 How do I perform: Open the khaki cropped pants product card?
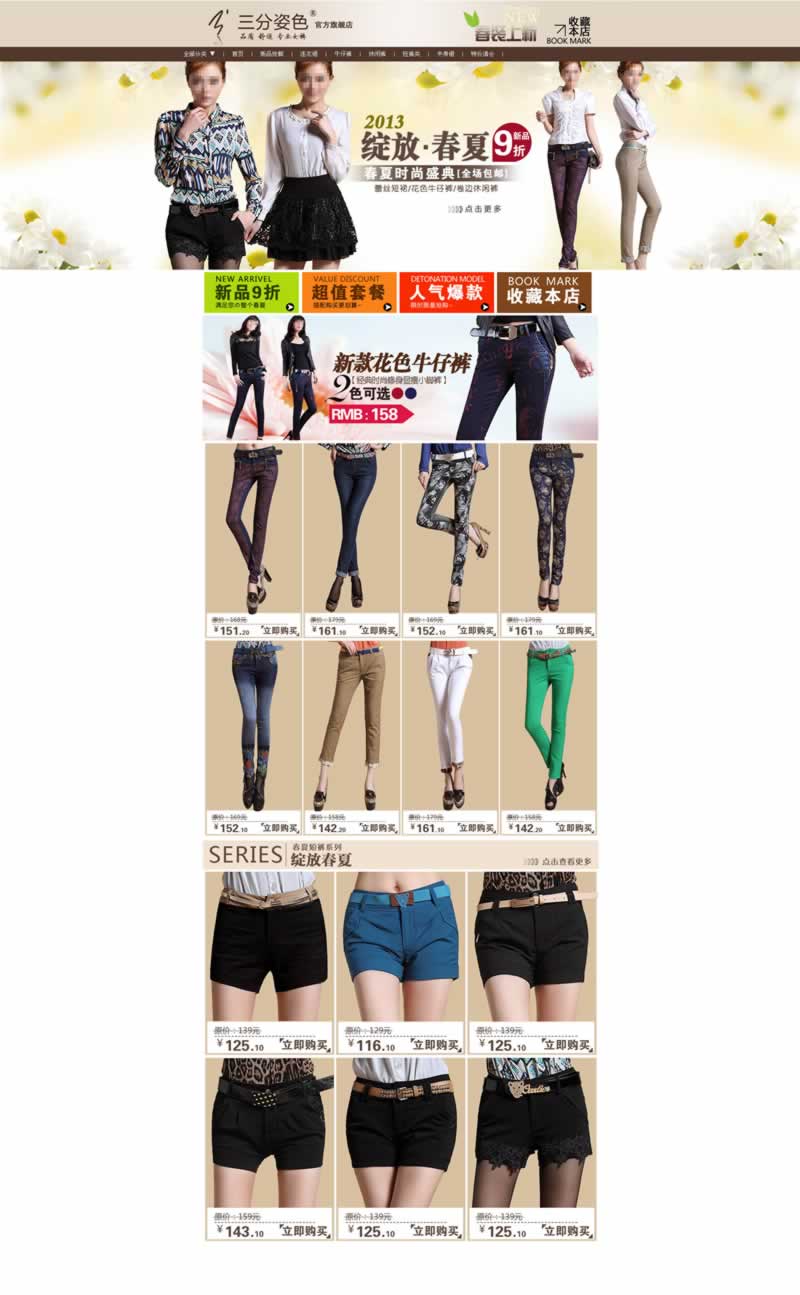click(x=351, y=725)
